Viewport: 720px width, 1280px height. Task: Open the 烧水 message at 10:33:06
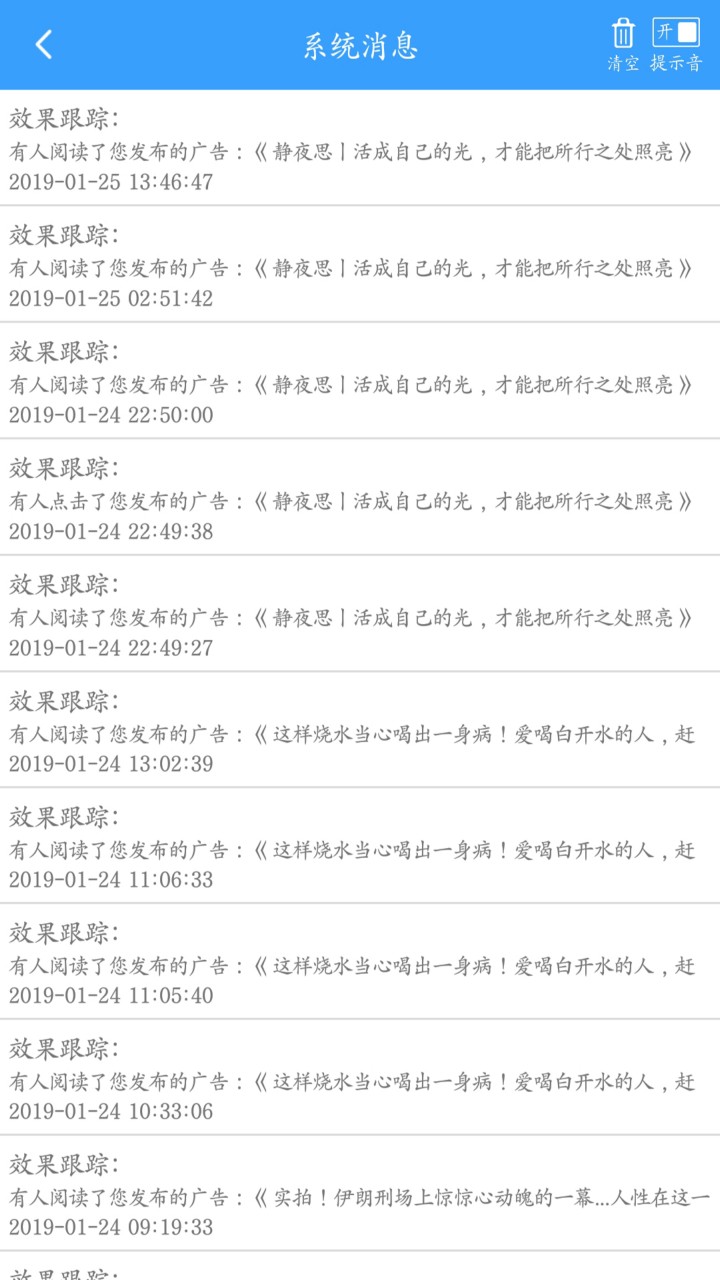[360, 1079]
